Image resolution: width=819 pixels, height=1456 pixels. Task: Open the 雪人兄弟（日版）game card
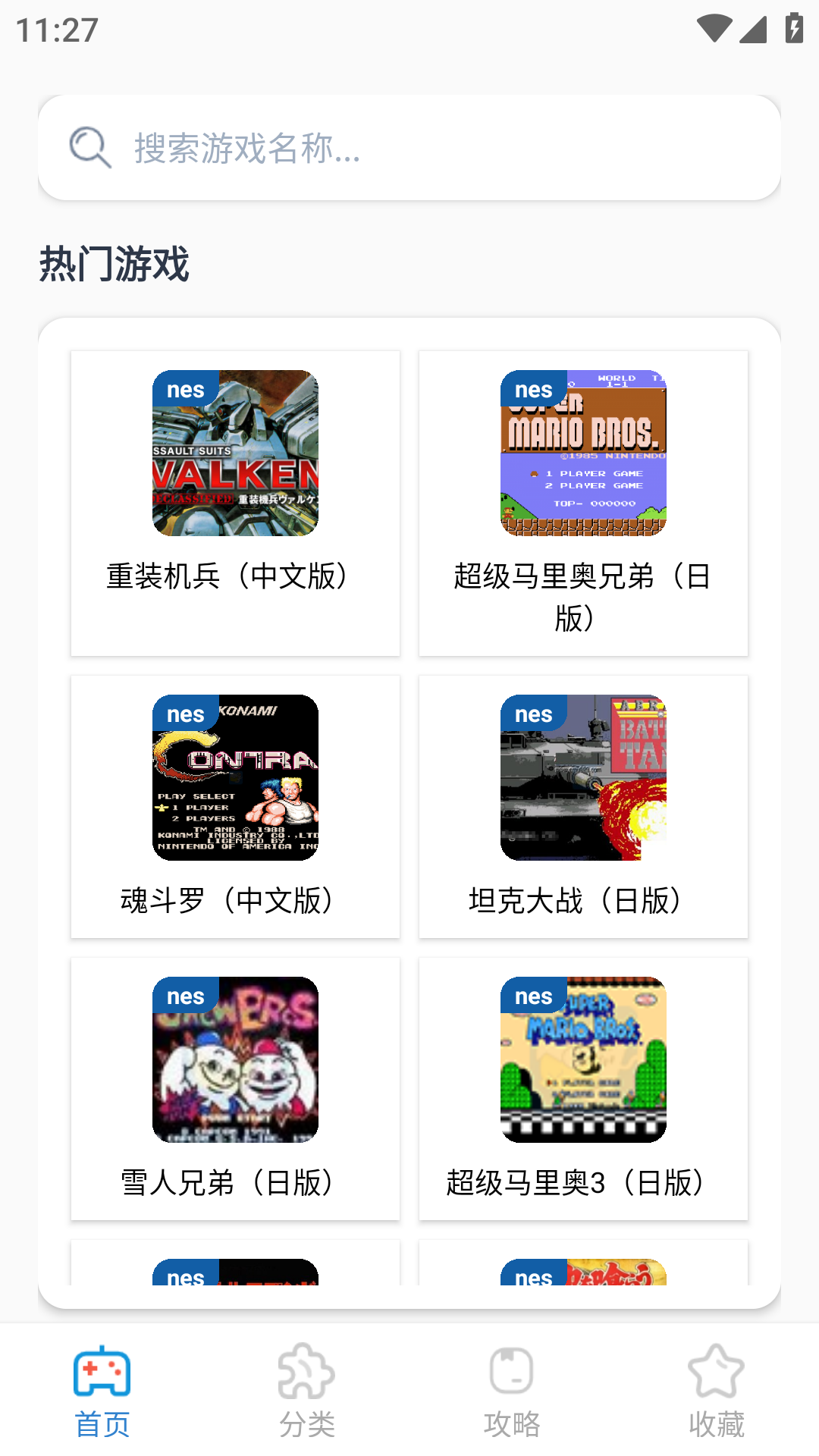tap(235, 1088)
